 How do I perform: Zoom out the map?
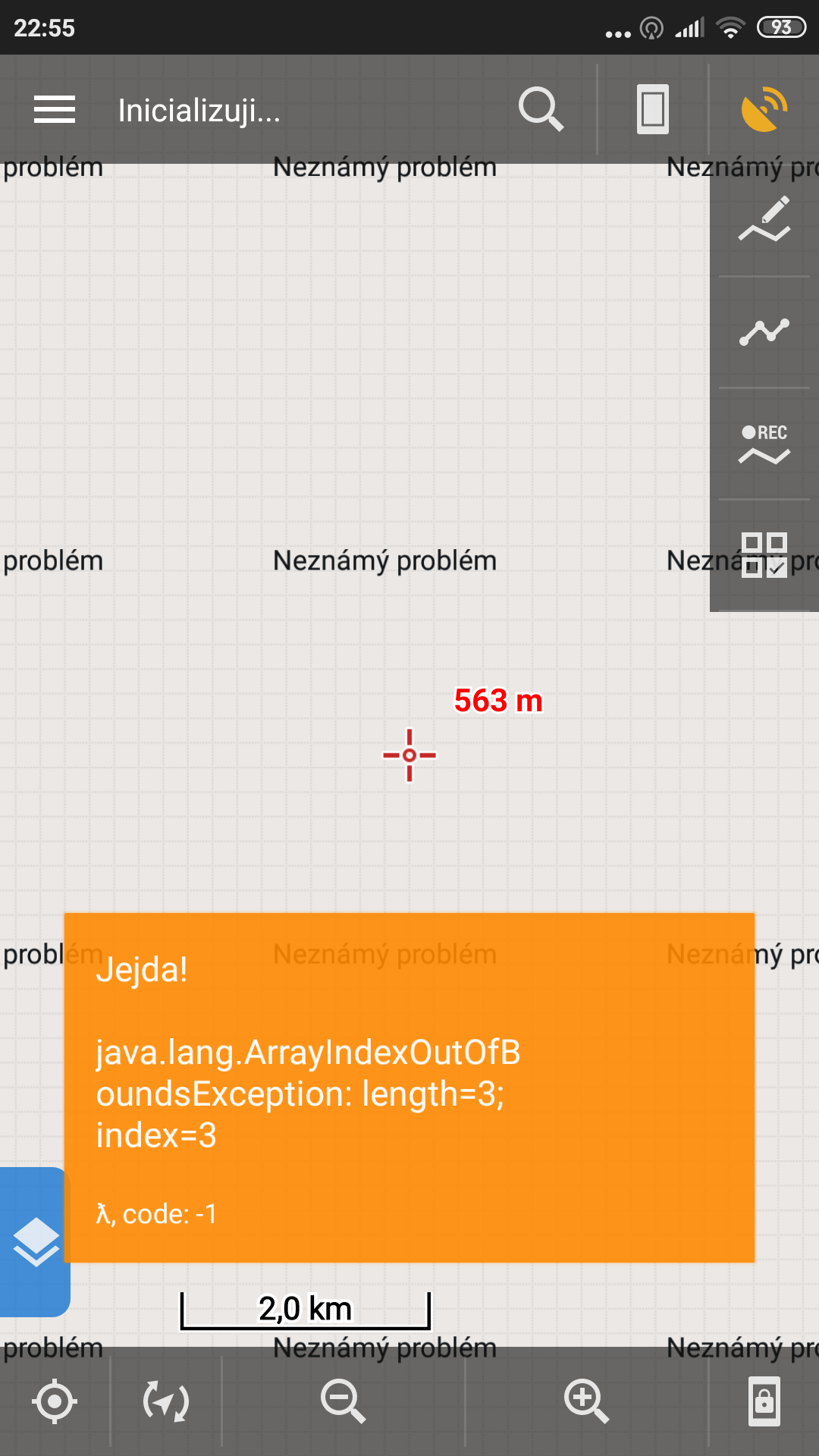(344, 1401)
